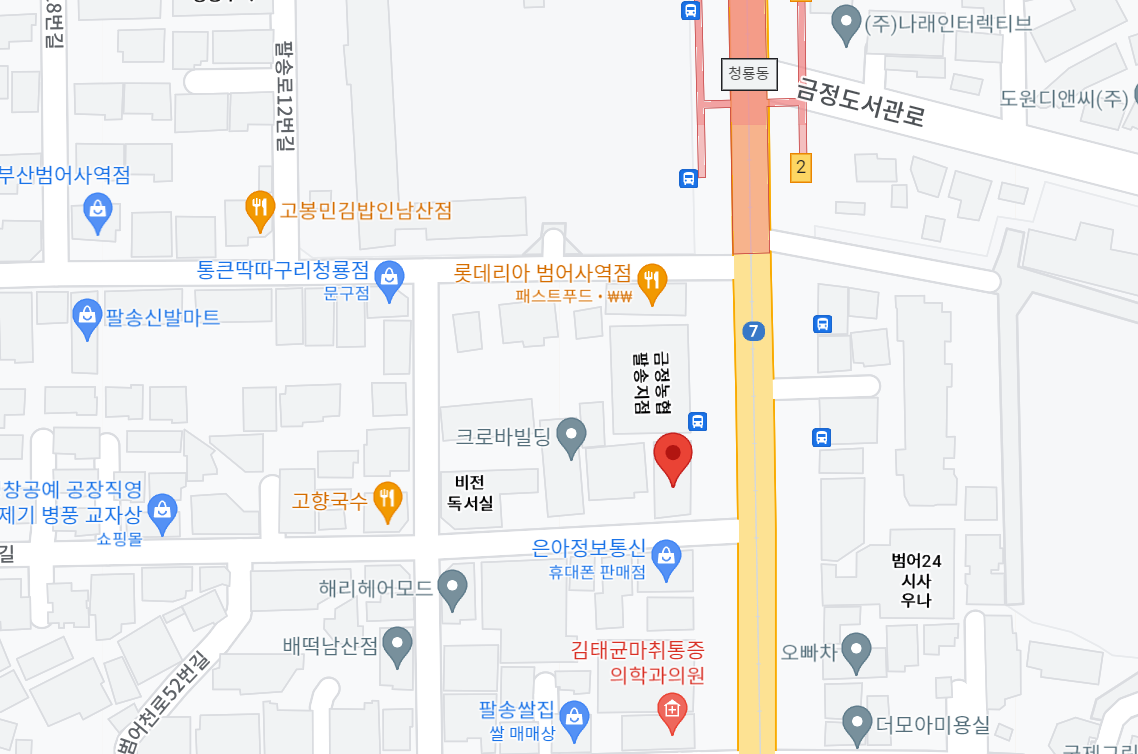The image size is (1138, 754).
Task: Select the 부산범어사역점 shopping pin
Action: tap(98, 212)
